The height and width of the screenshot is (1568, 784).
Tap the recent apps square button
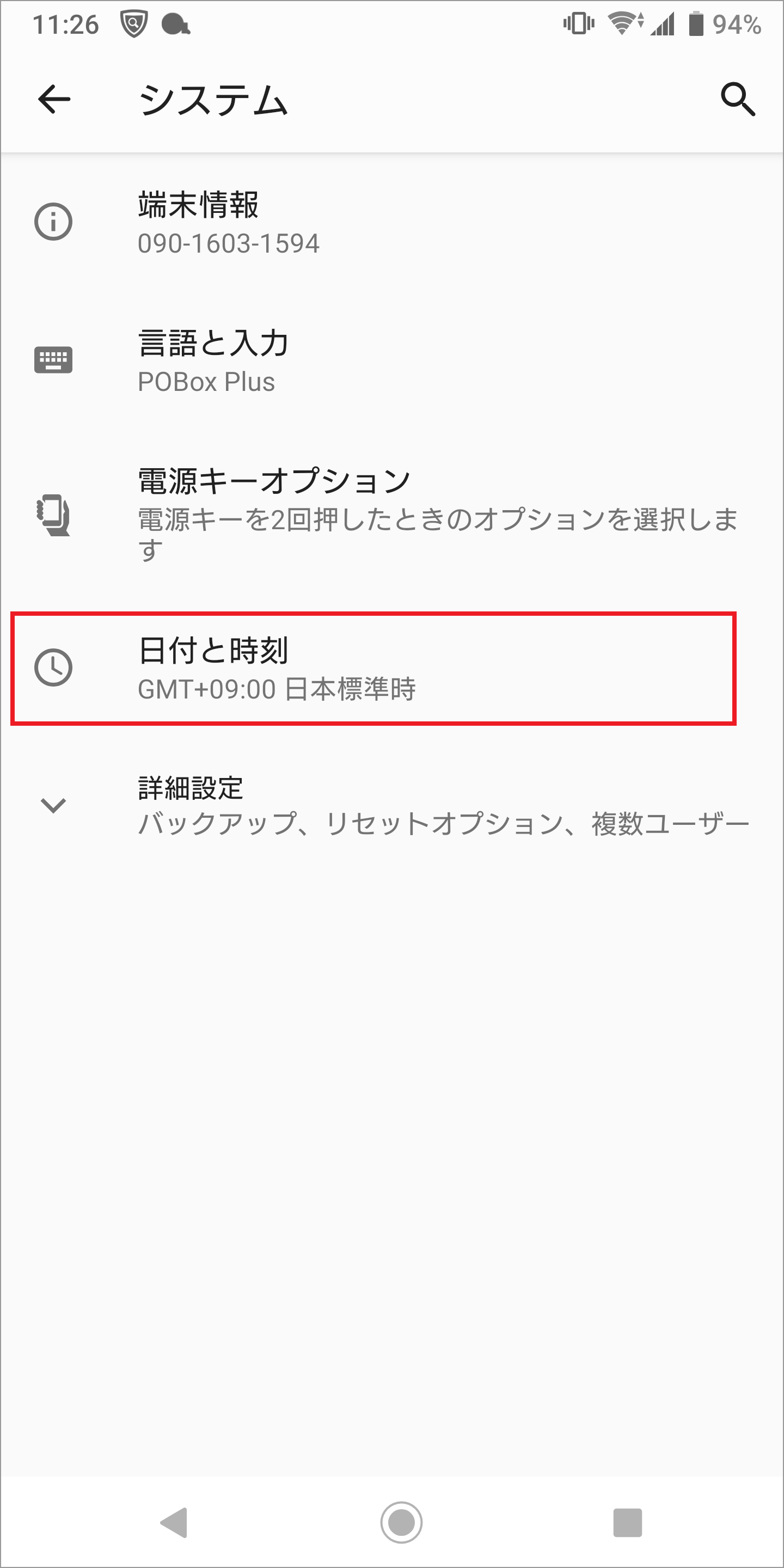[628, 1522]
